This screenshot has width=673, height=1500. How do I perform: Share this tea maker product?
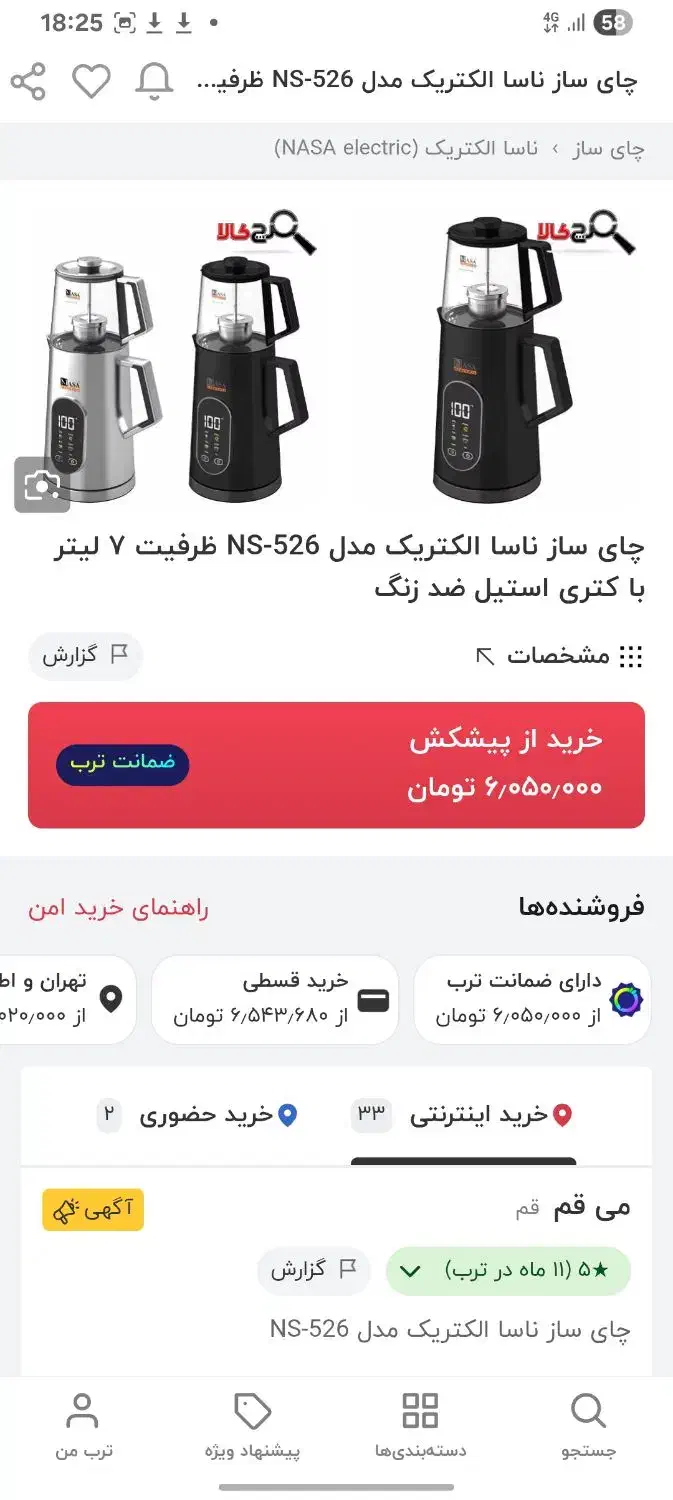[29, 82]
